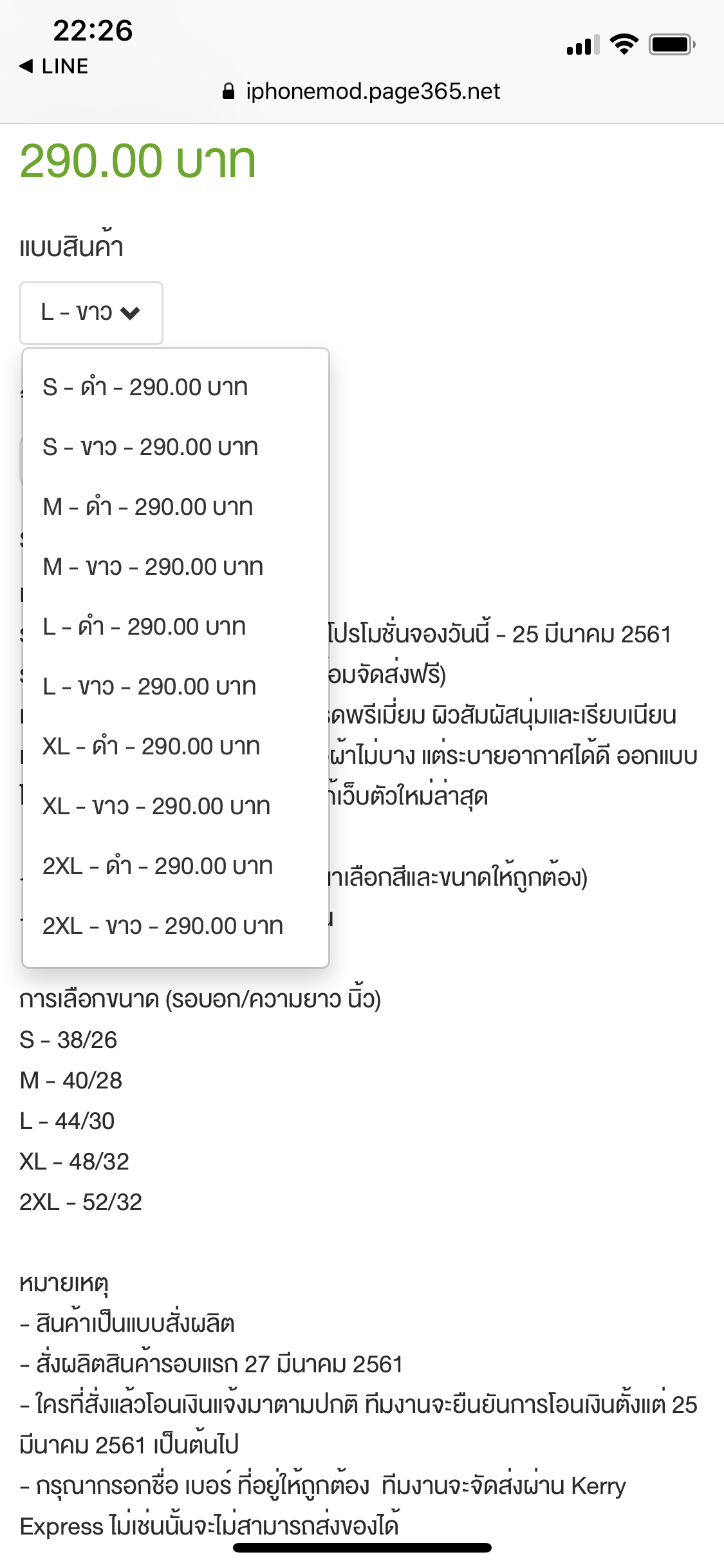This screenshot has width=724, height=1568.
Task: Select 2XL - ดำ - 290.00 บาท option
Action: (158, 866)
